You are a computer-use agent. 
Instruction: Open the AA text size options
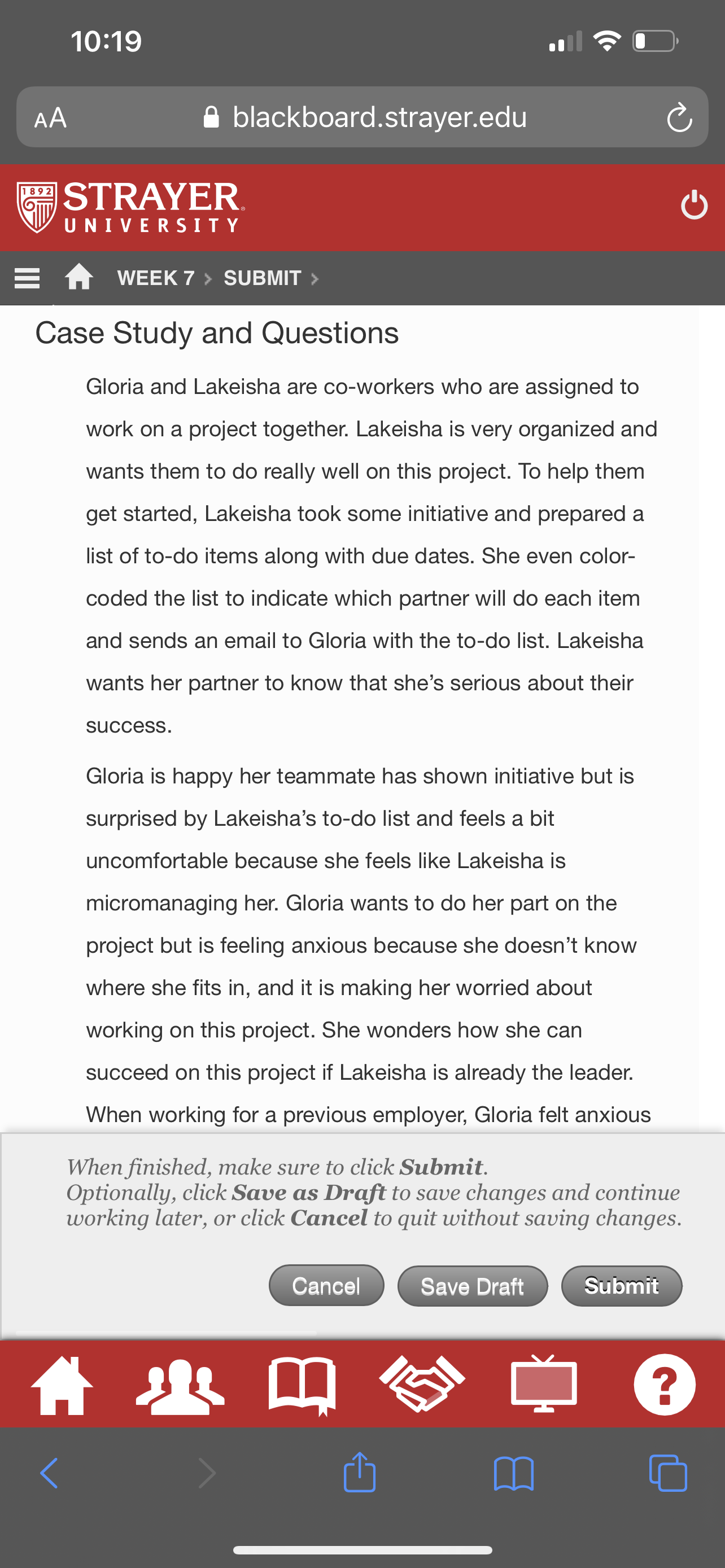(x=50, y=117)
